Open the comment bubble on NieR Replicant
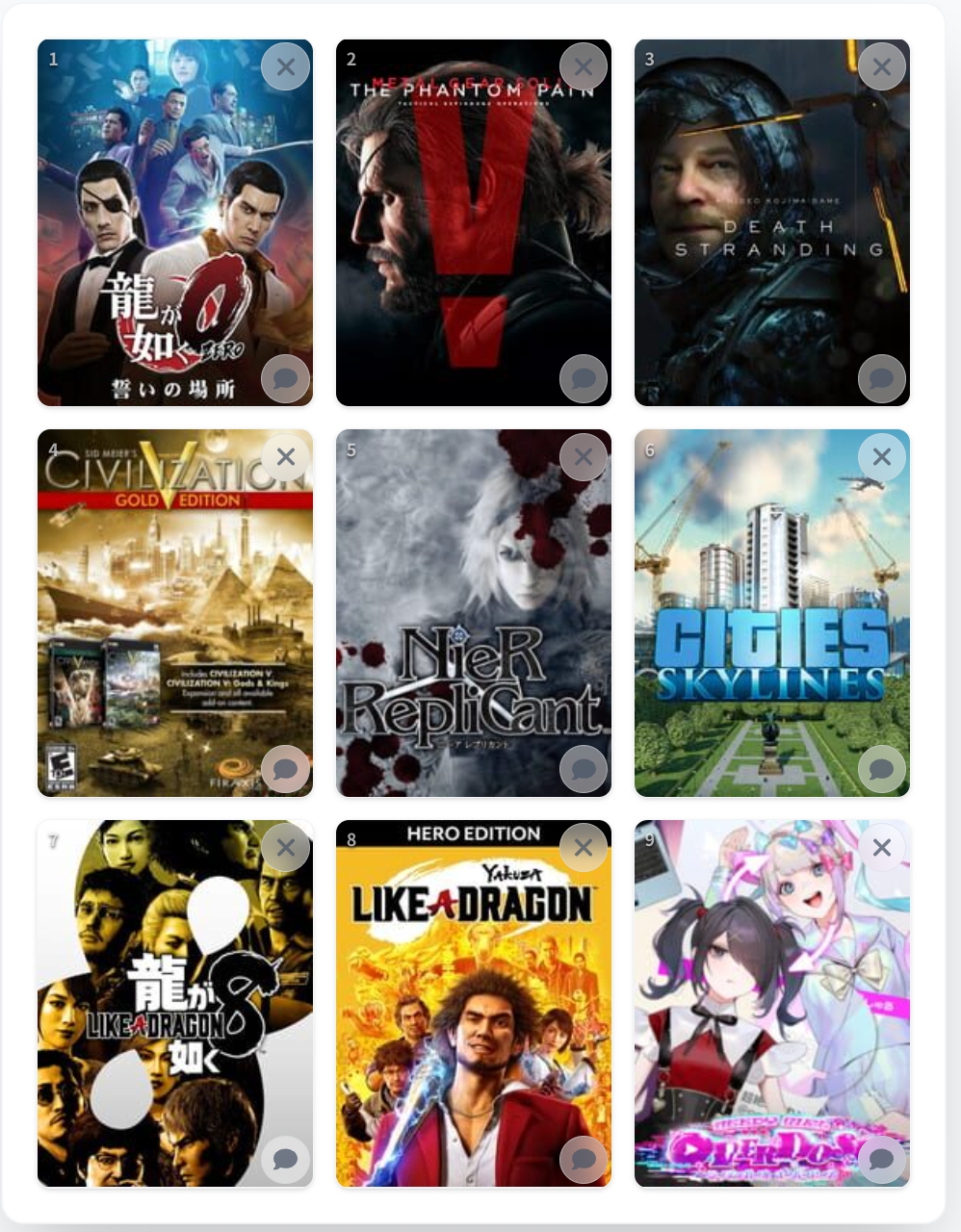 pyautogui.click(x=584, y=769)
